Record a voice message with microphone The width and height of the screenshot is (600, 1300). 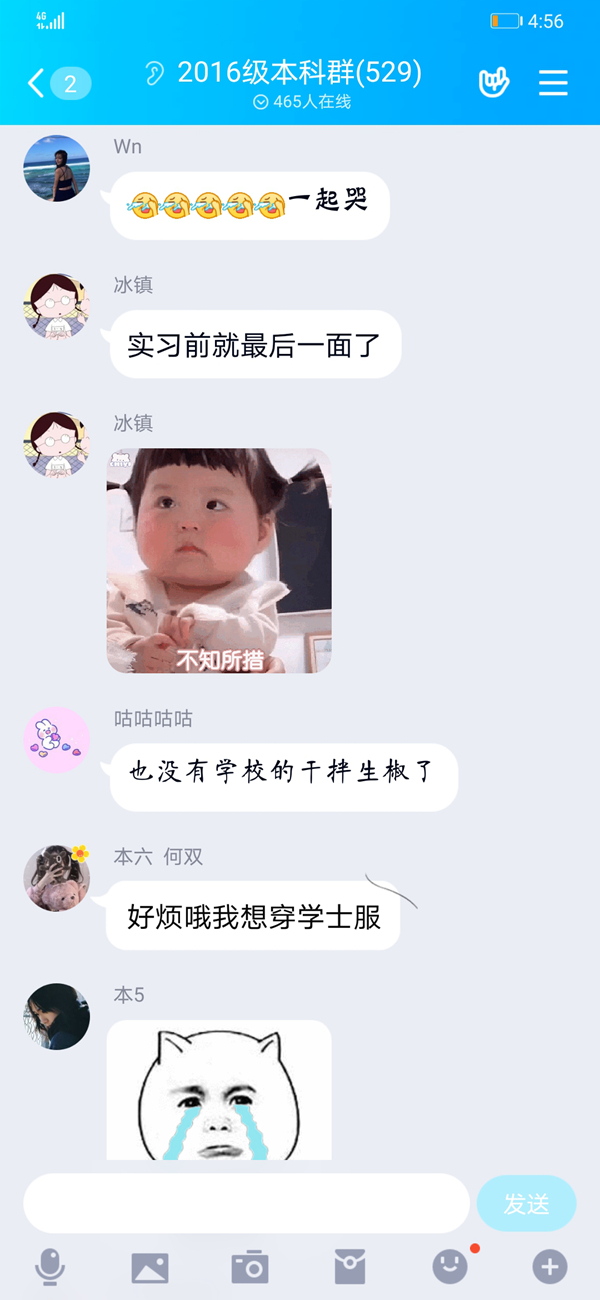coord(50,1267)
